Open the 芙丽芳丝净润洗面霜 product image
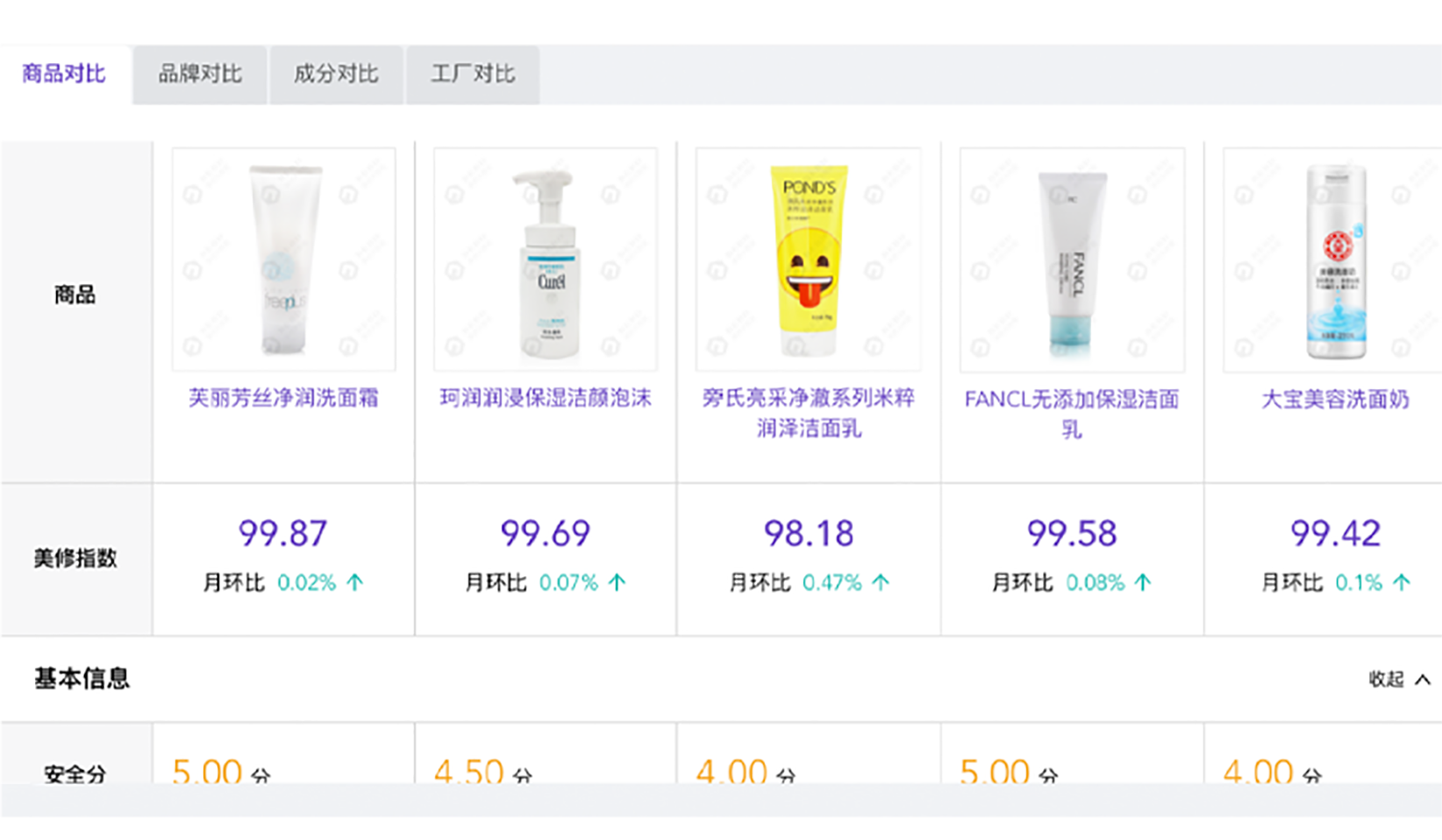Screen dimensions: 1442x840 click(283, 260)
